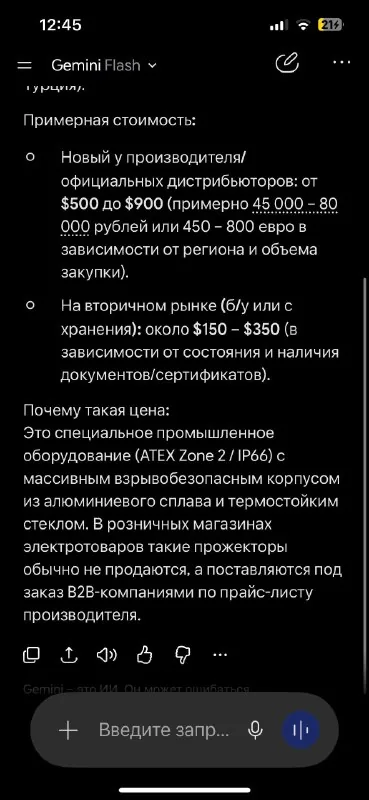
Task: Open the three-dot overflow menu at top
Action: [341, 62]
